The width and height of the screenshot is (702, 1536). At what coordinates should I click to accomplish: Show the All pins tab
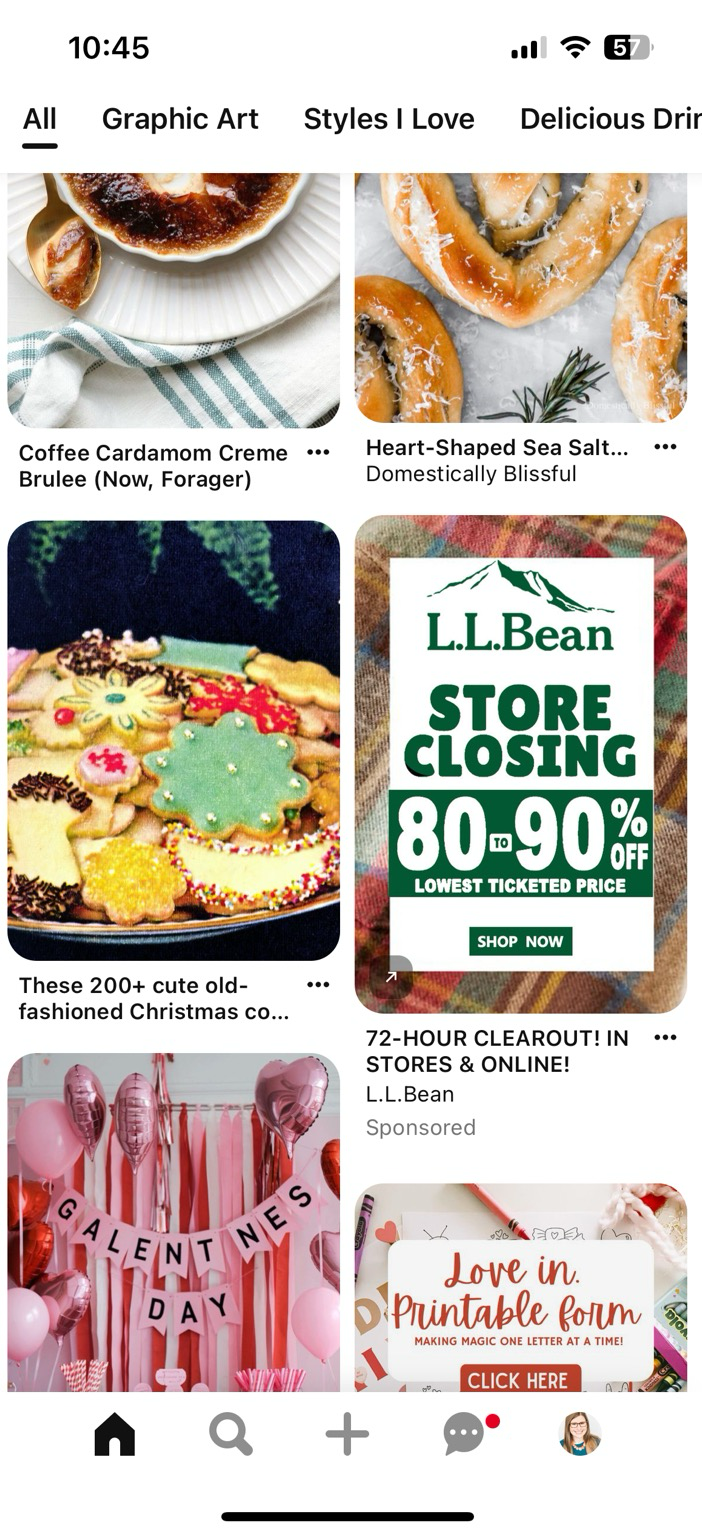(40, 119)
